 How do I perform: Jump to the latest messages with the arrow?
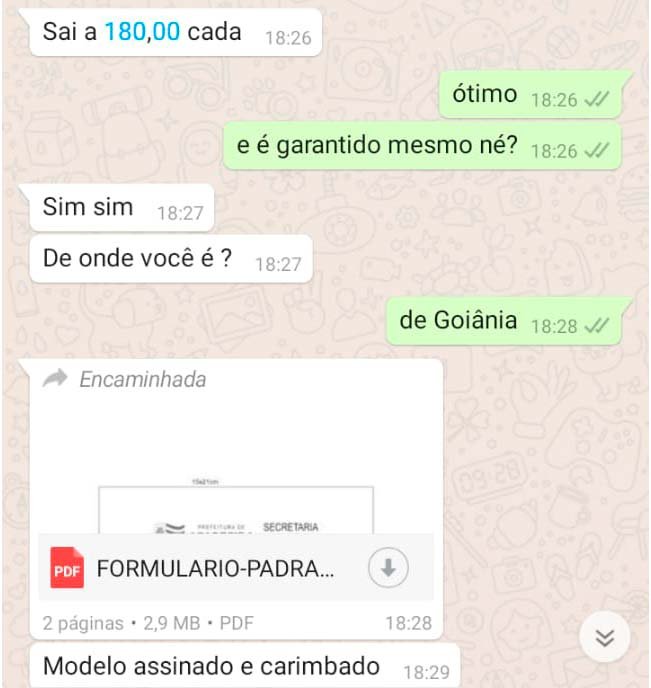604,637
